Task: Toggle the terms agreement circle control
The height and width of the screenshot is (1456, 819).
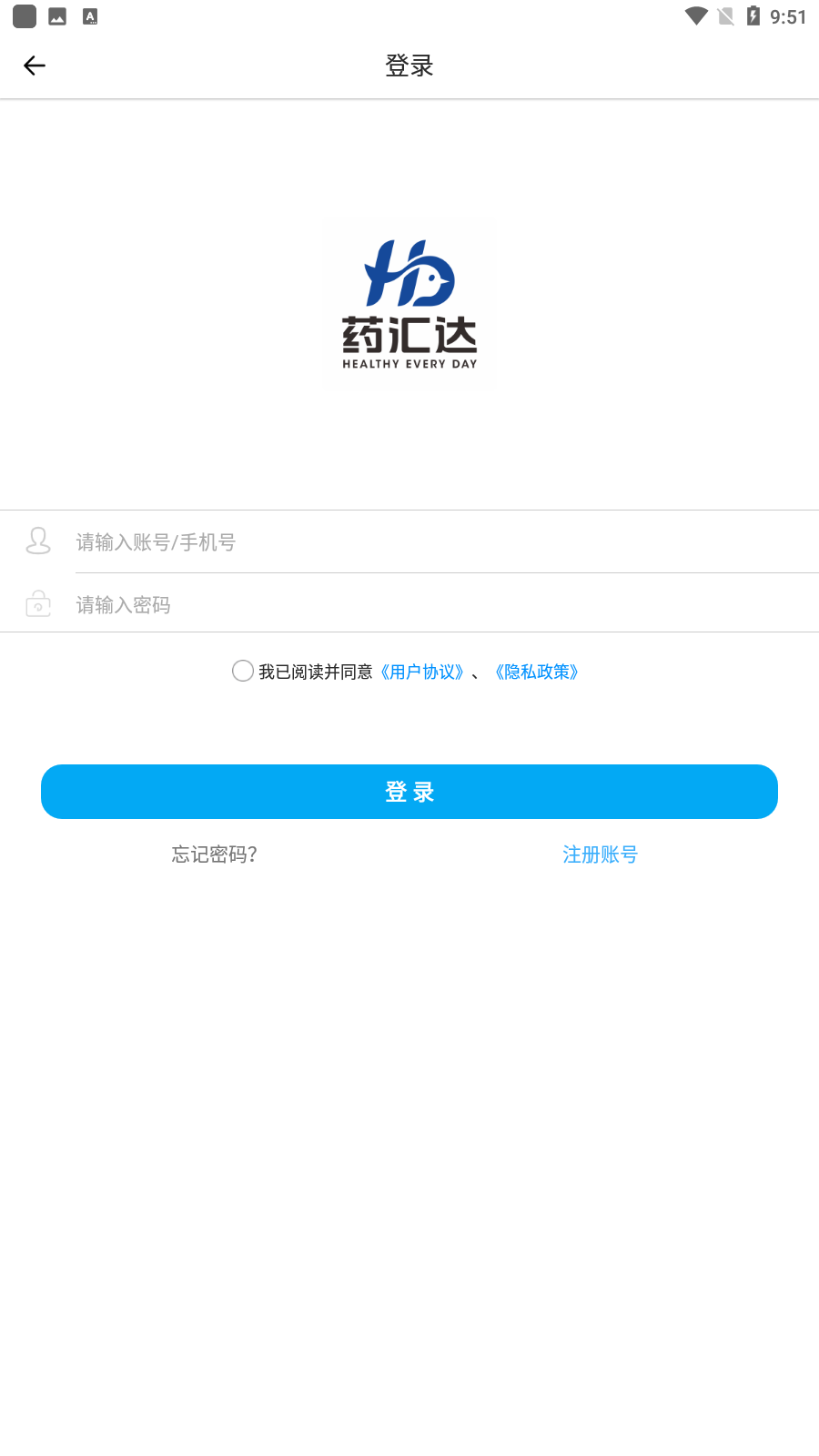Action: point(242,670)
